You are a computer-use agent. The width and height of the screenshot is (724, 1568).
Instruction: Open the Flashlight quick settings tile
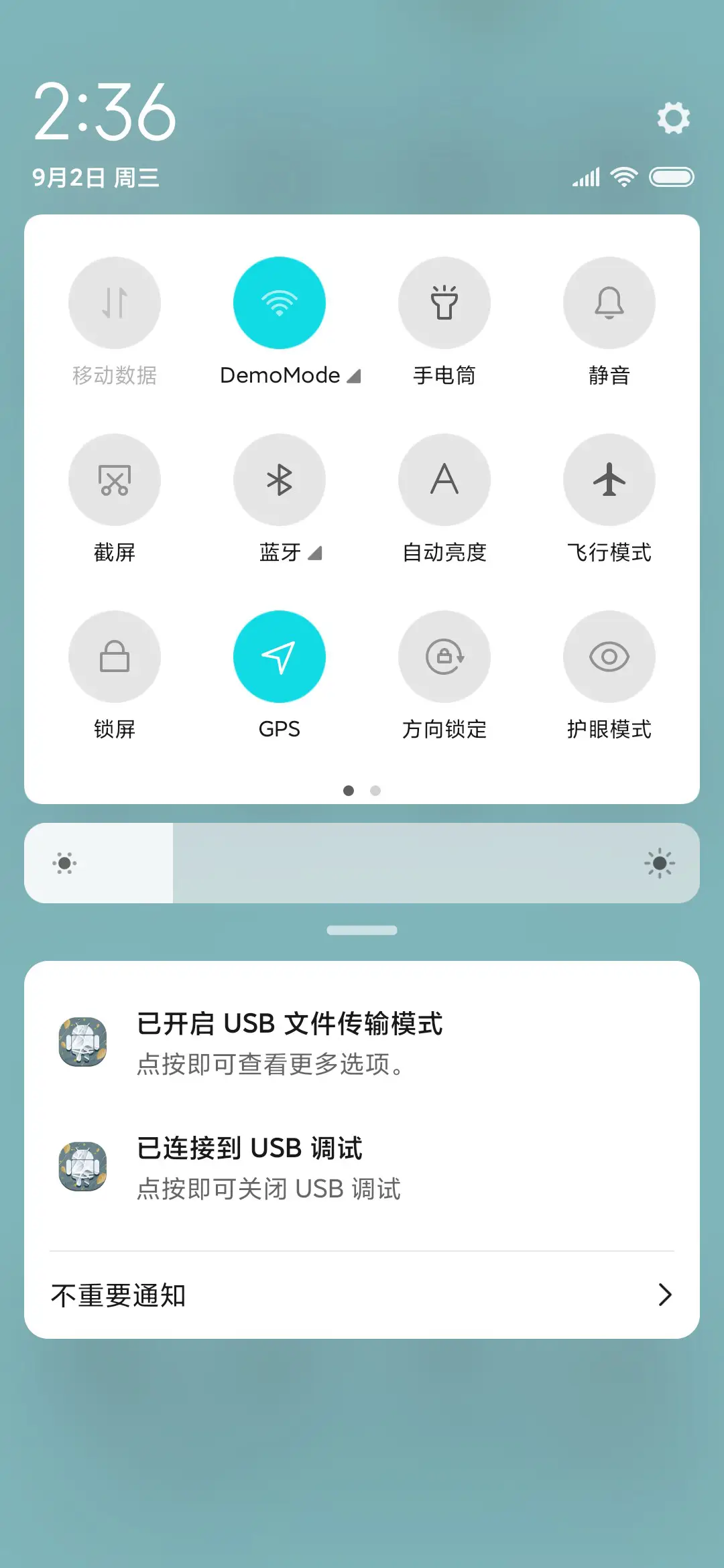click(444, 303)
